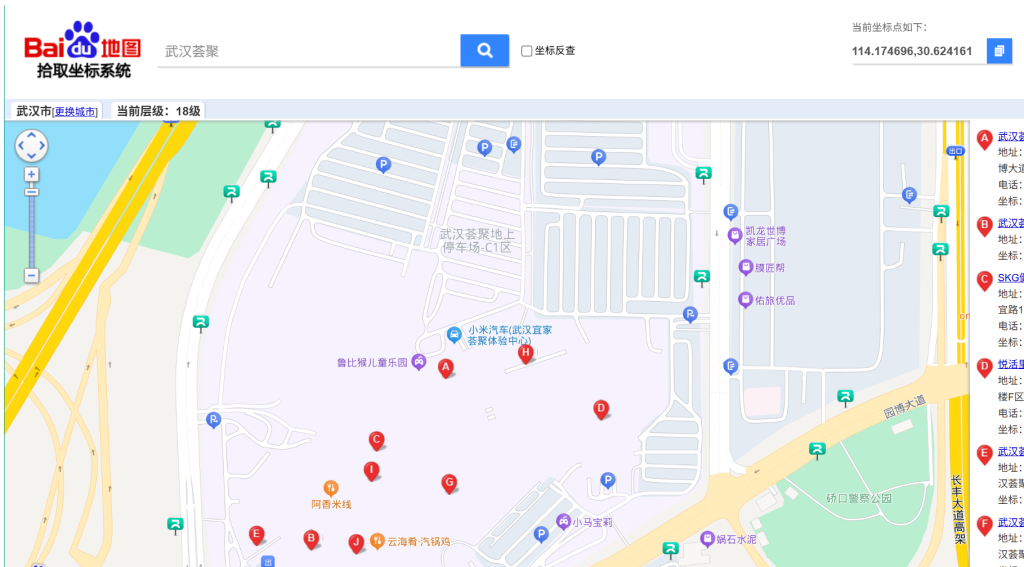Open the SKG result labelled C
The width and height of the screenshot is (1024, 567).
[x=1010, y=277]
